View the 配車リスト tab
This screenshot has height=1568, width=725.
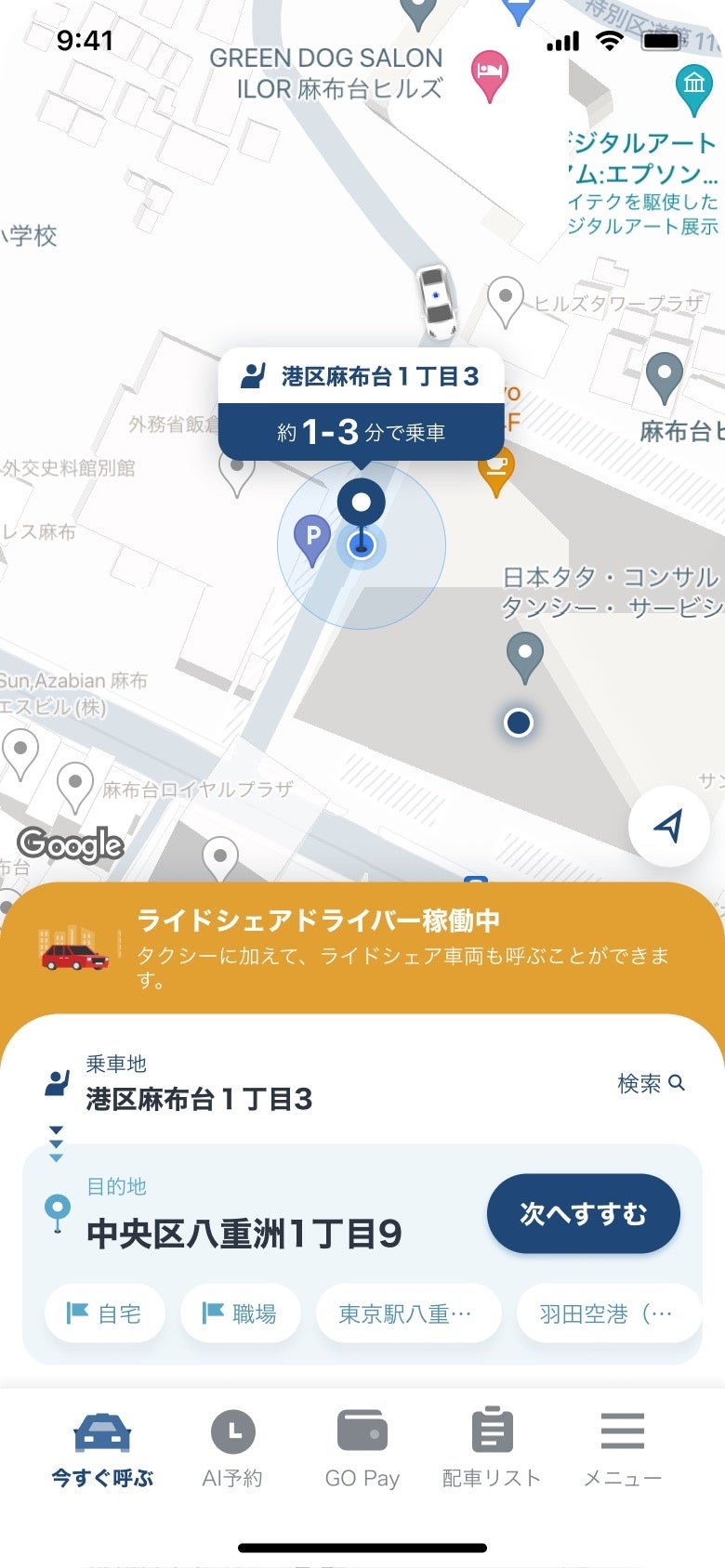pyautogui.click(x=492, y=1449)
